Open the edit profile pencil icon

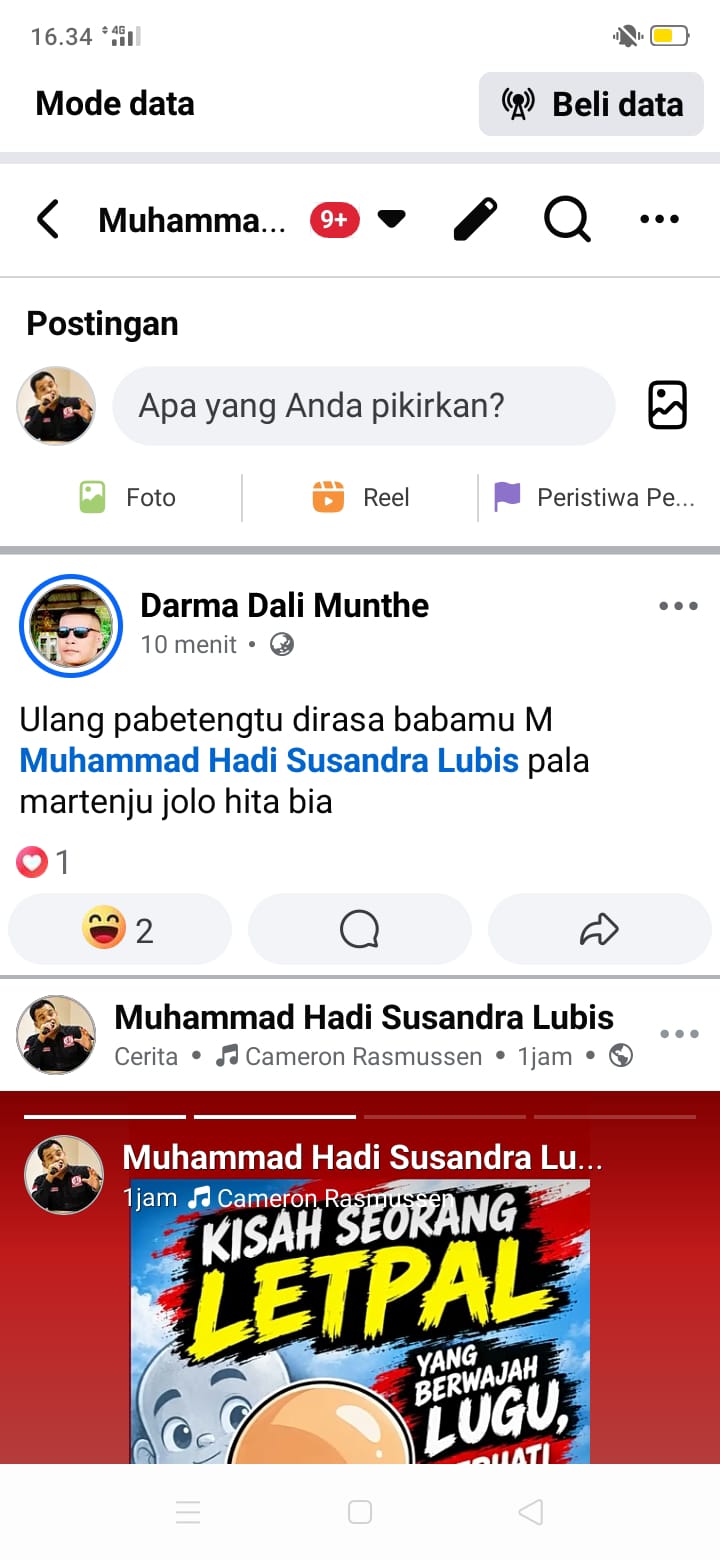475,219
